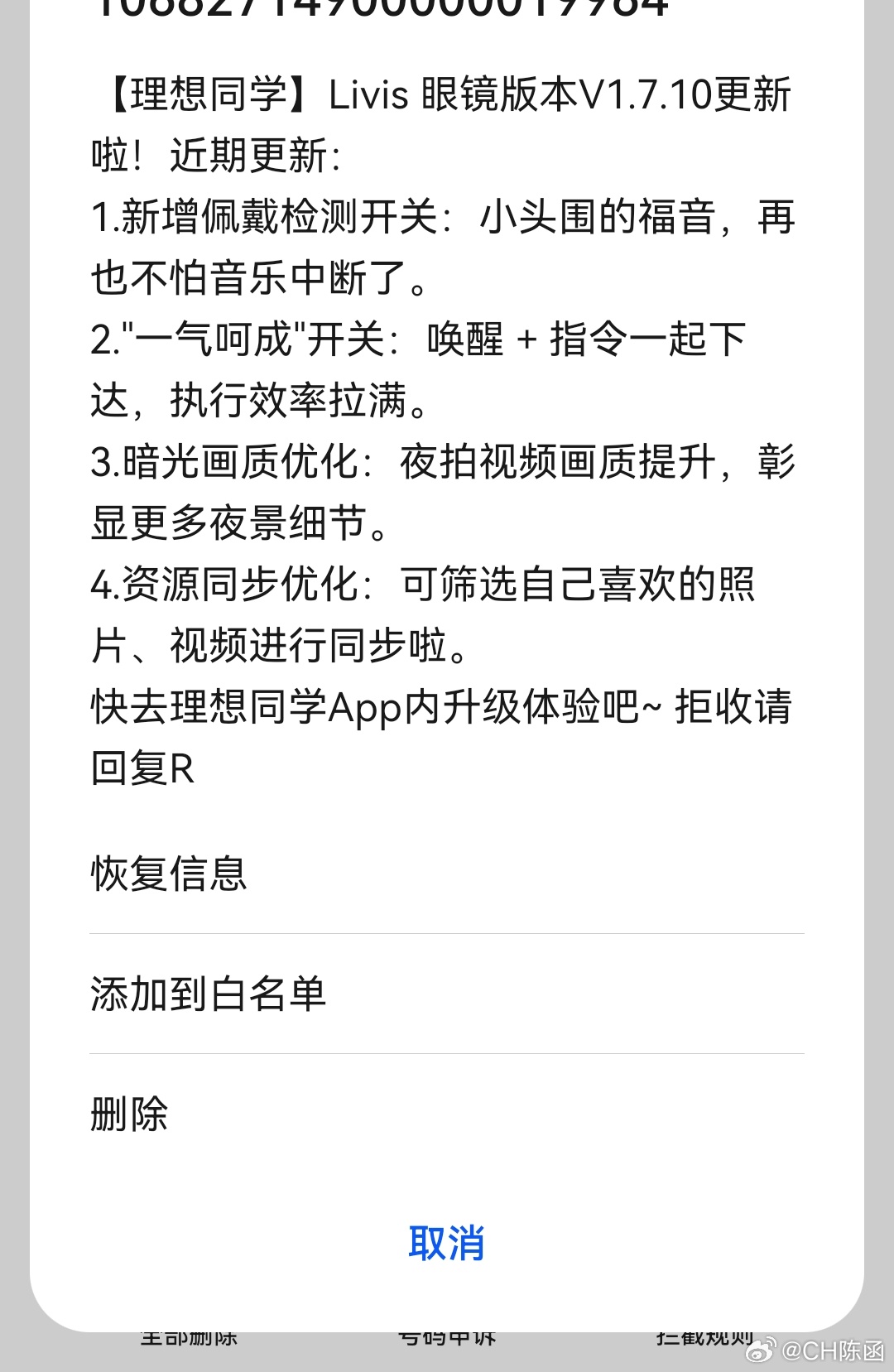The height and width of the screenshot is (1372, 894).
Task: Tap the 取消 button to dismiss the menu
Action: 446,1242
